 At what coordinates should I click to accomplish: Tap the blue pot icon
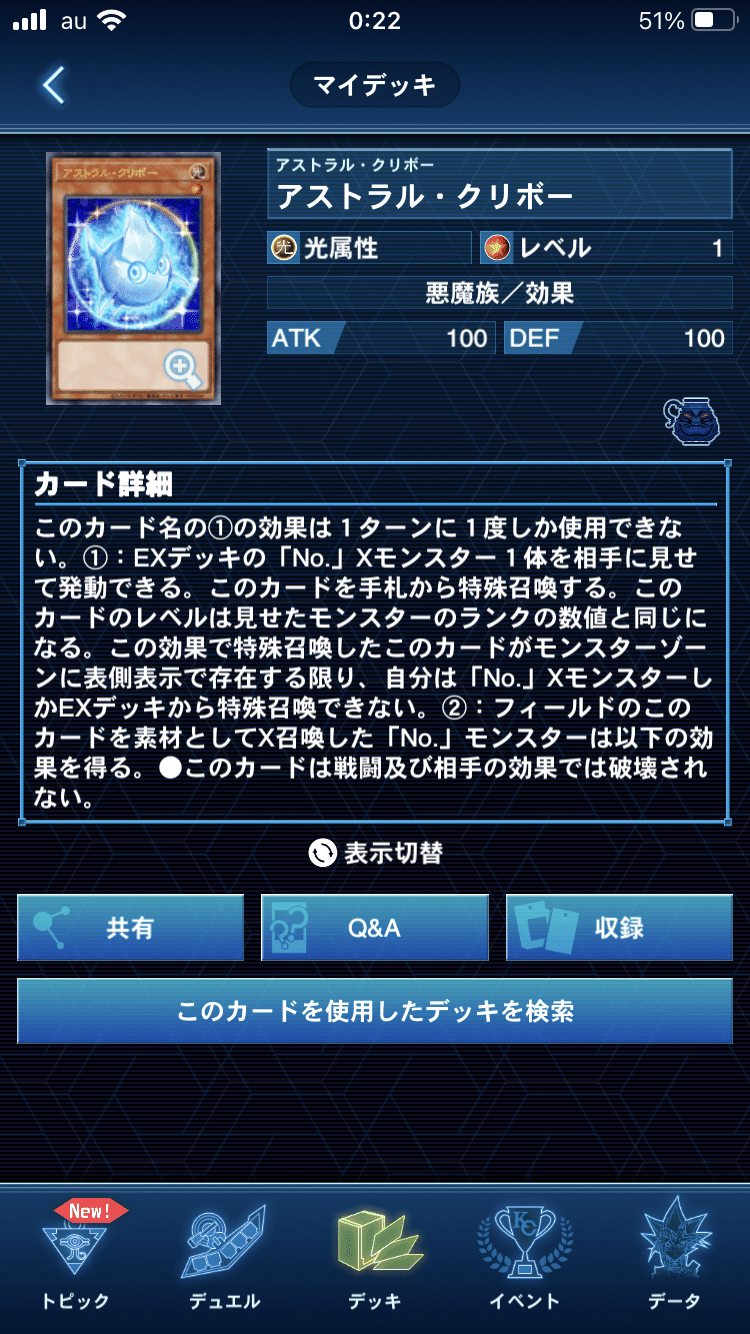click(x=692, y=421)
